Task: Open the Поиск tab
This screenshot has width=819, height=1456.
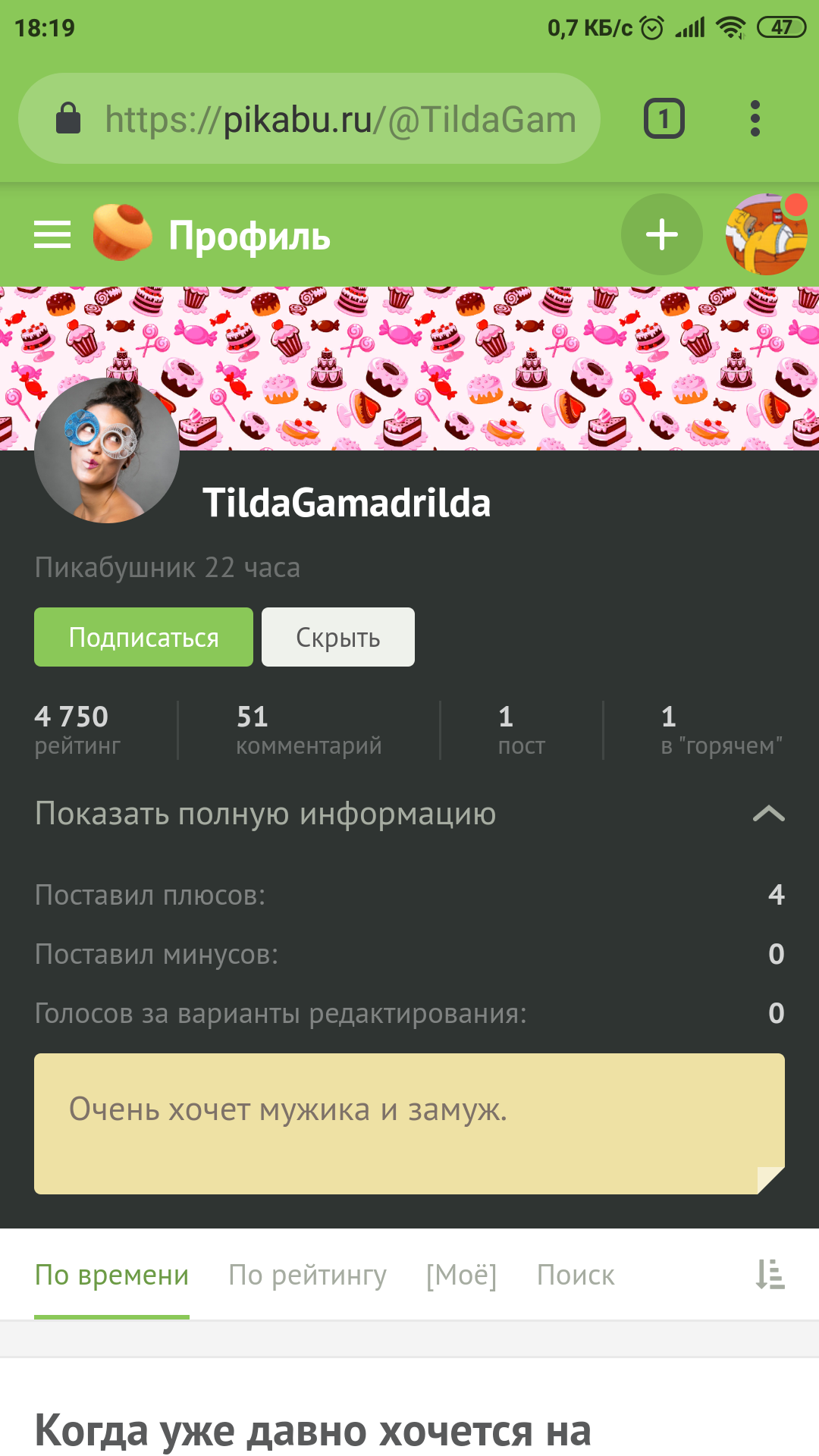Action: point(576,1276)
